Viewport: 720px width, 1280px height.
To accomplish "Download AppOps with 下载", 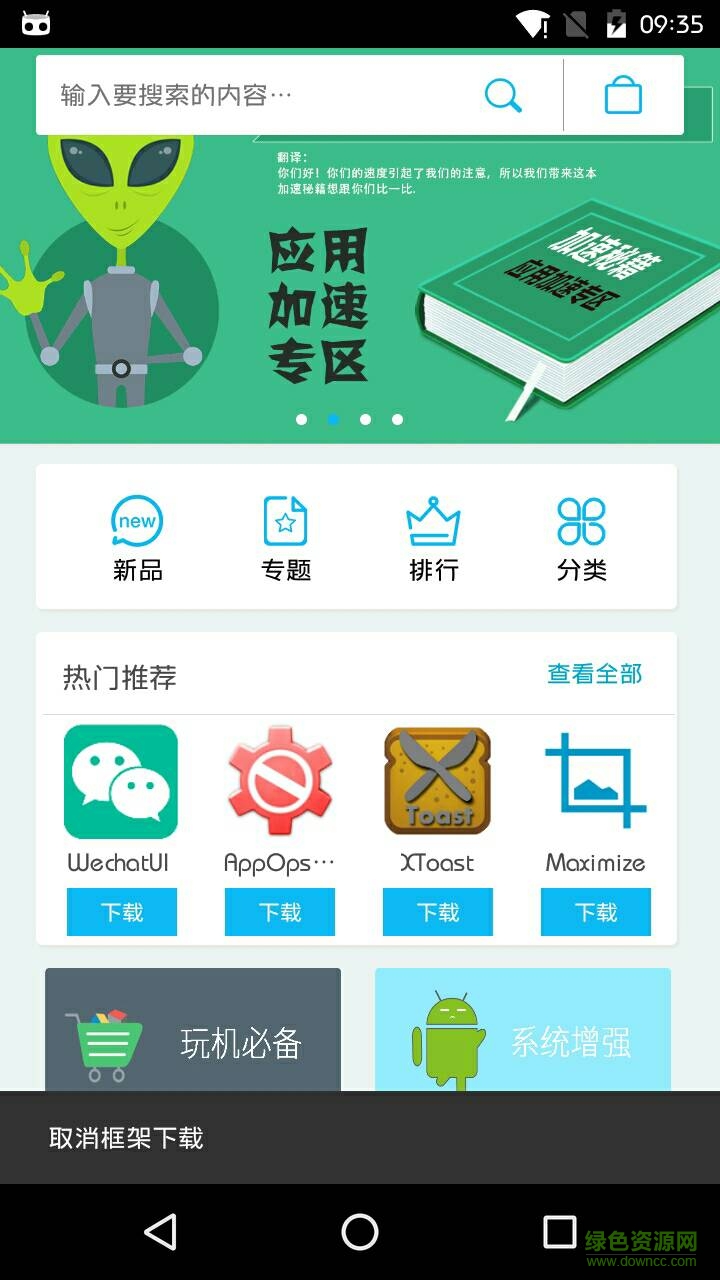I will click(x=280, y=912).
